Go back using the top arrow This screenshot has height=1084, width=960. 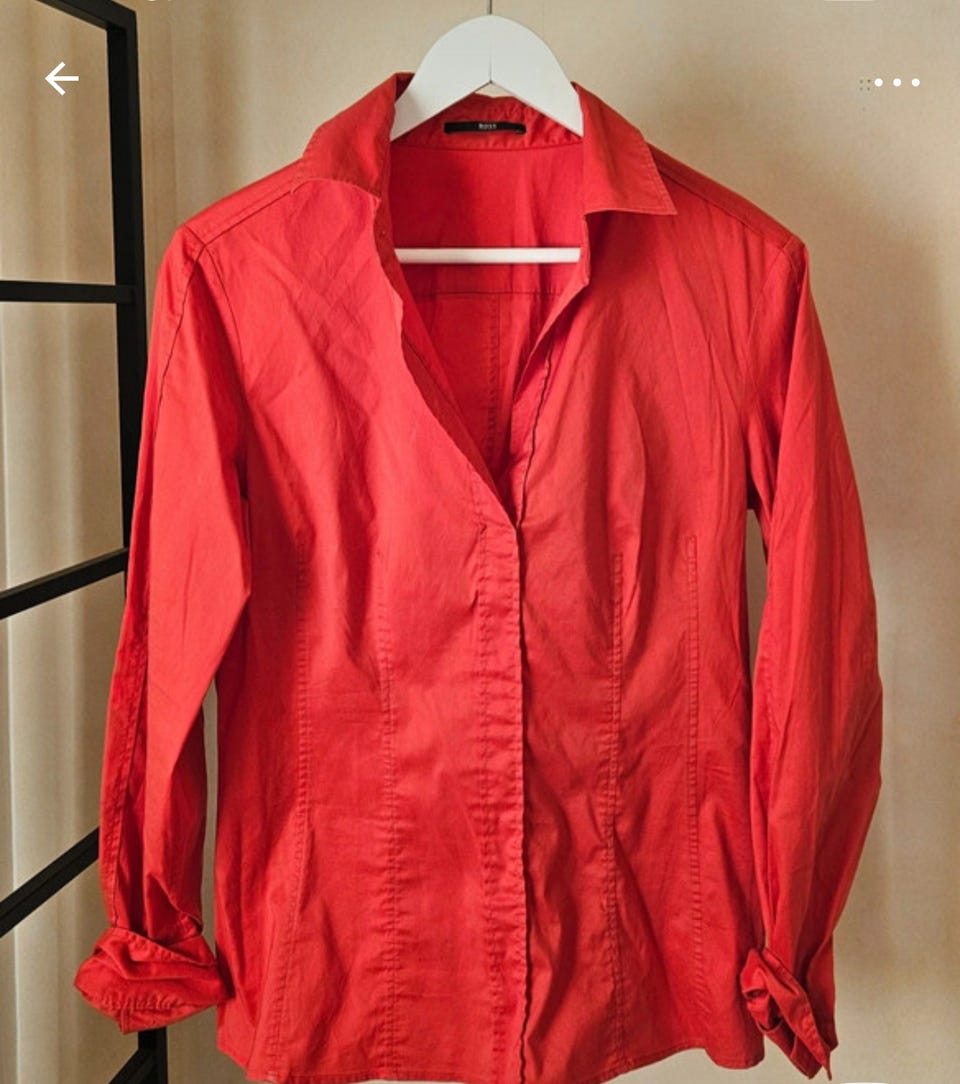tap(61, 79)
